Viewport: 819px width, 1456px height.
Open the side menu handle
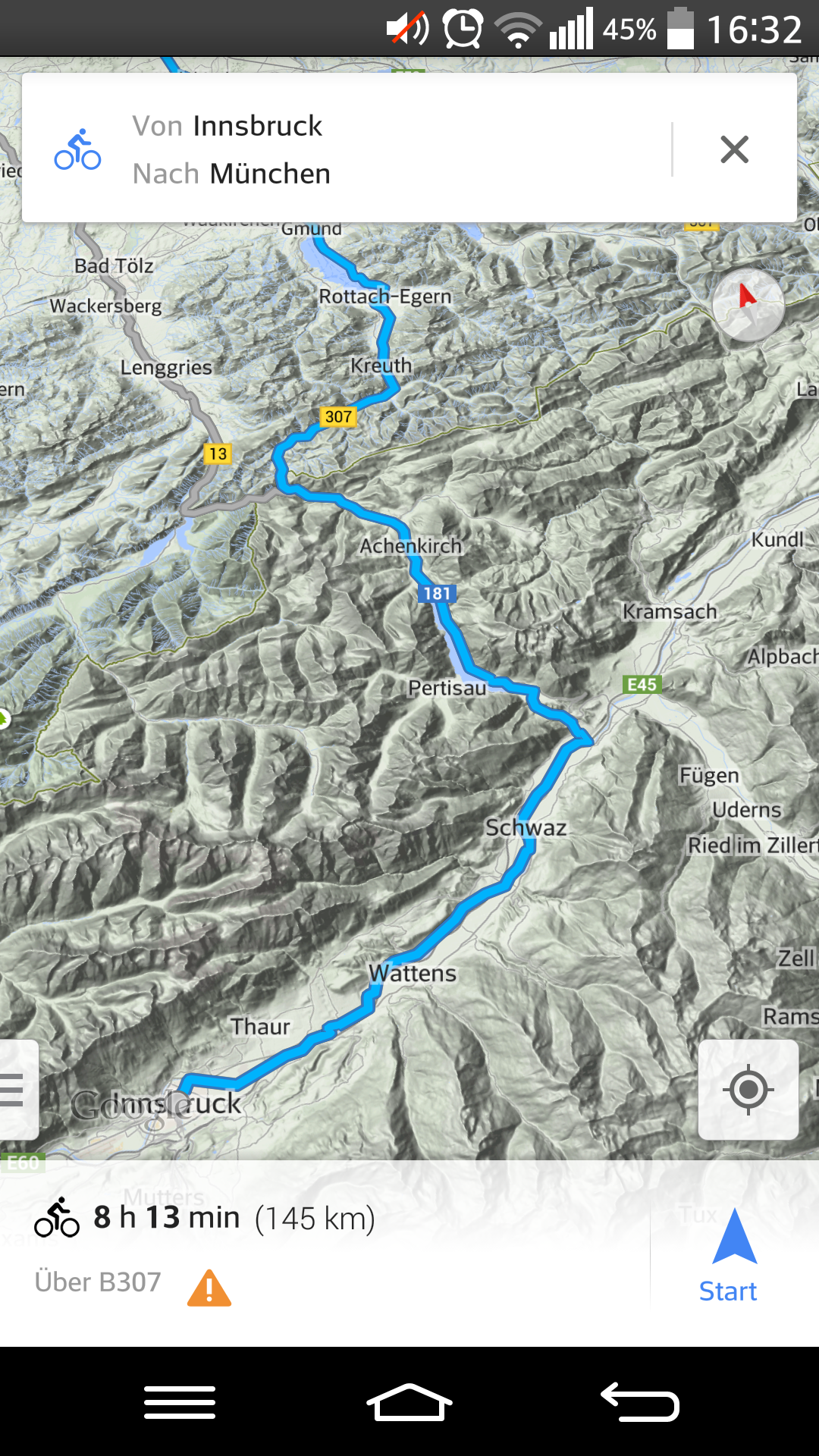[15, 1090]
